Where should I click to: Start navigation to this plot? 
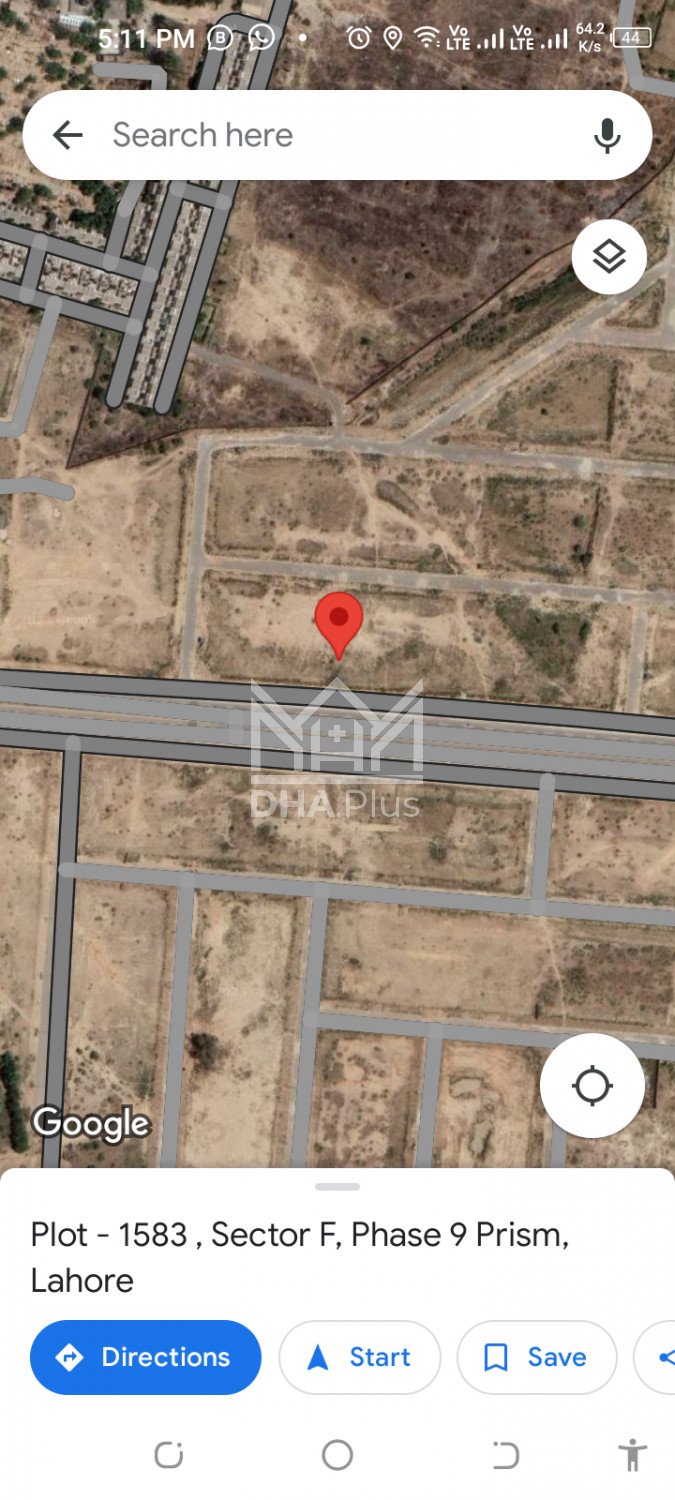point(360,1357)
